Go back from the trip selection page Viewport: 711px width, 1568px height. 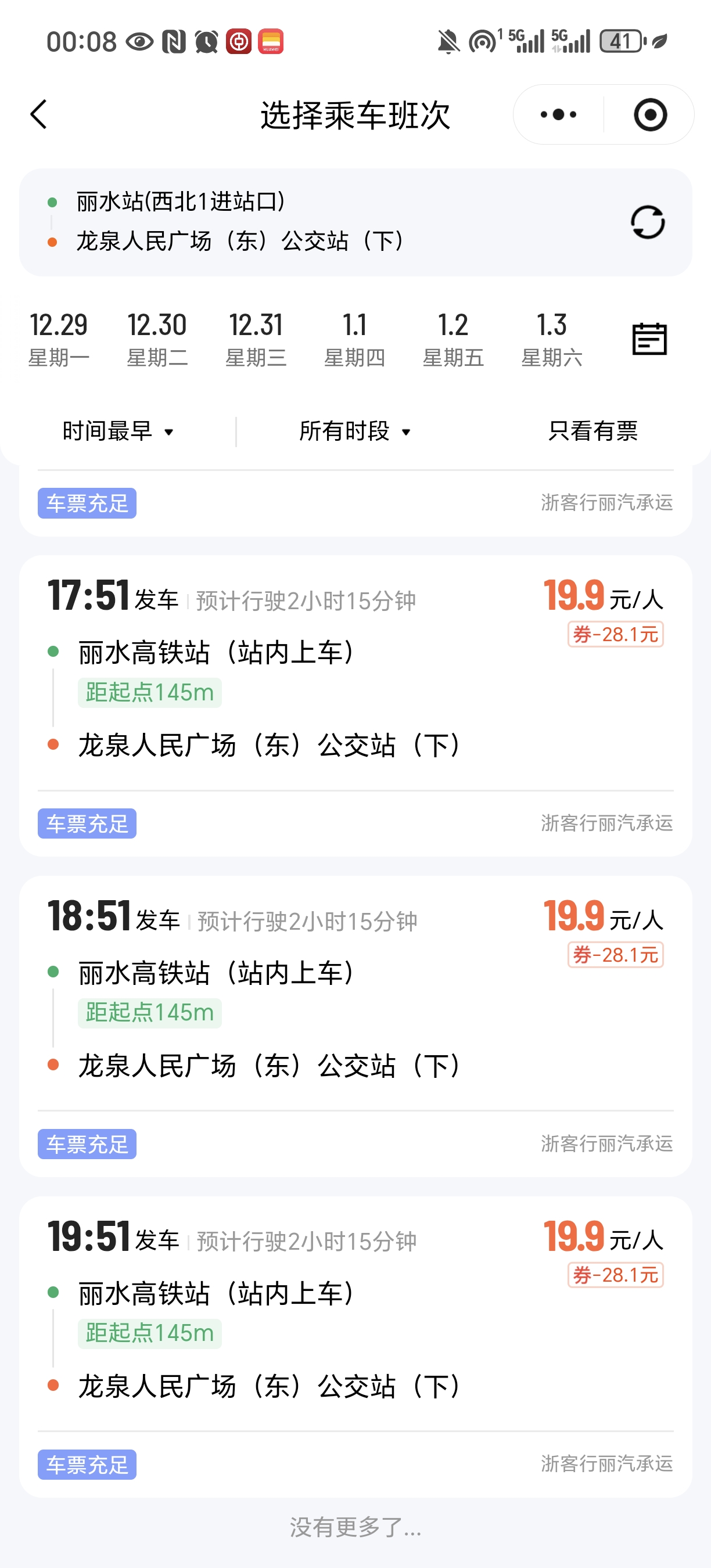point(39,114)
